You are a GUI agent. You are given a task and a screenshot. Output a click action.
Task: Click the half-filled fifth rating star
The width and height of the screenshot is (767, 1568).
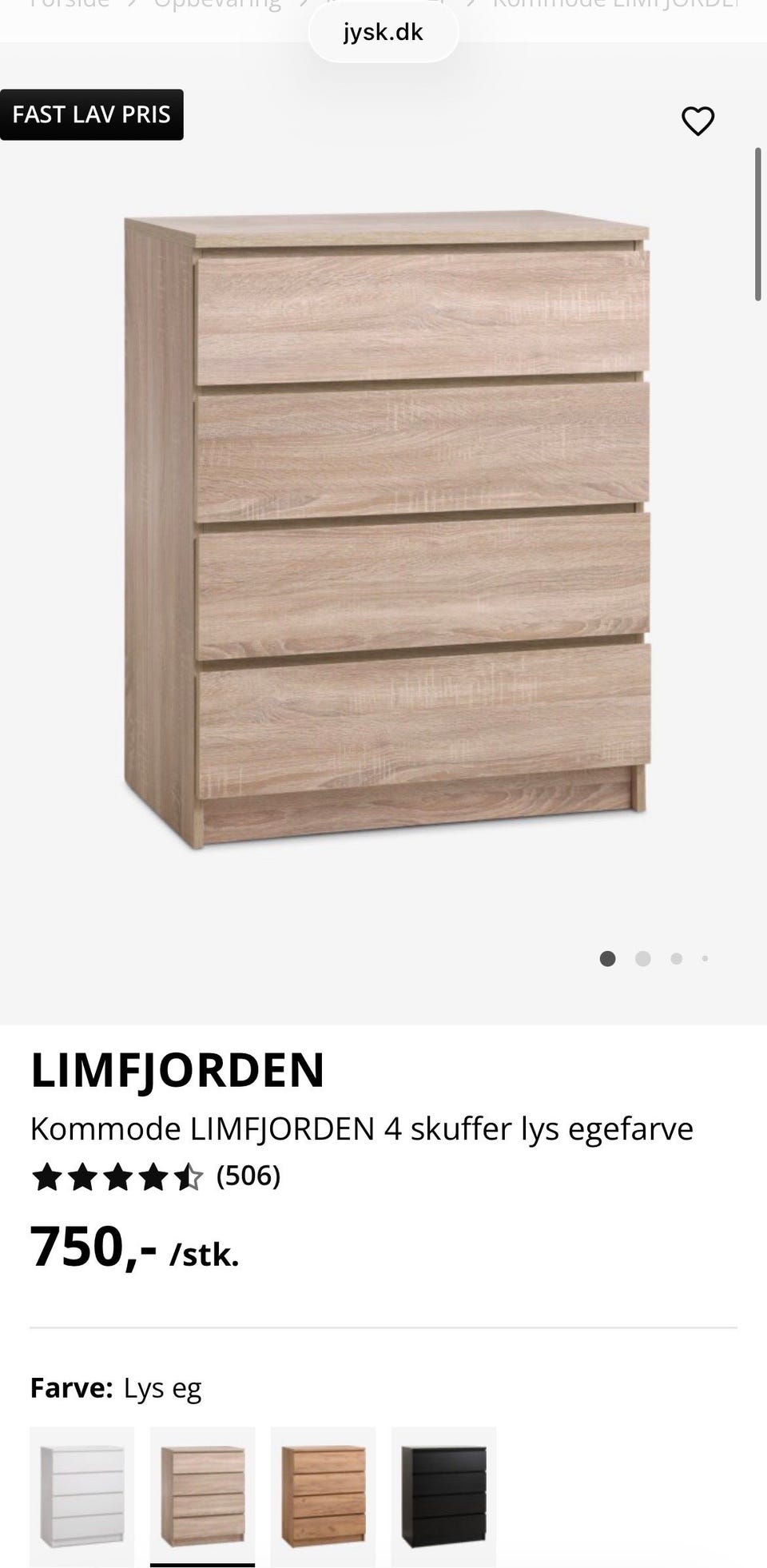click(191, 1178)
